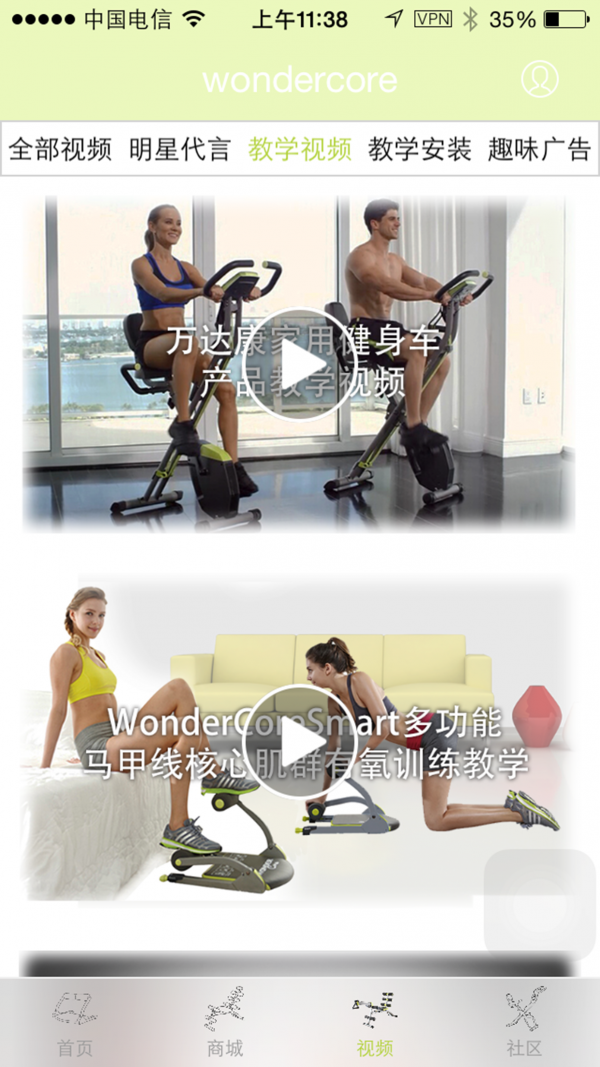This screenshot has width=600, height=1067.
Task: Tap the AssistiveTouch floating button
Action: [541, 904]
